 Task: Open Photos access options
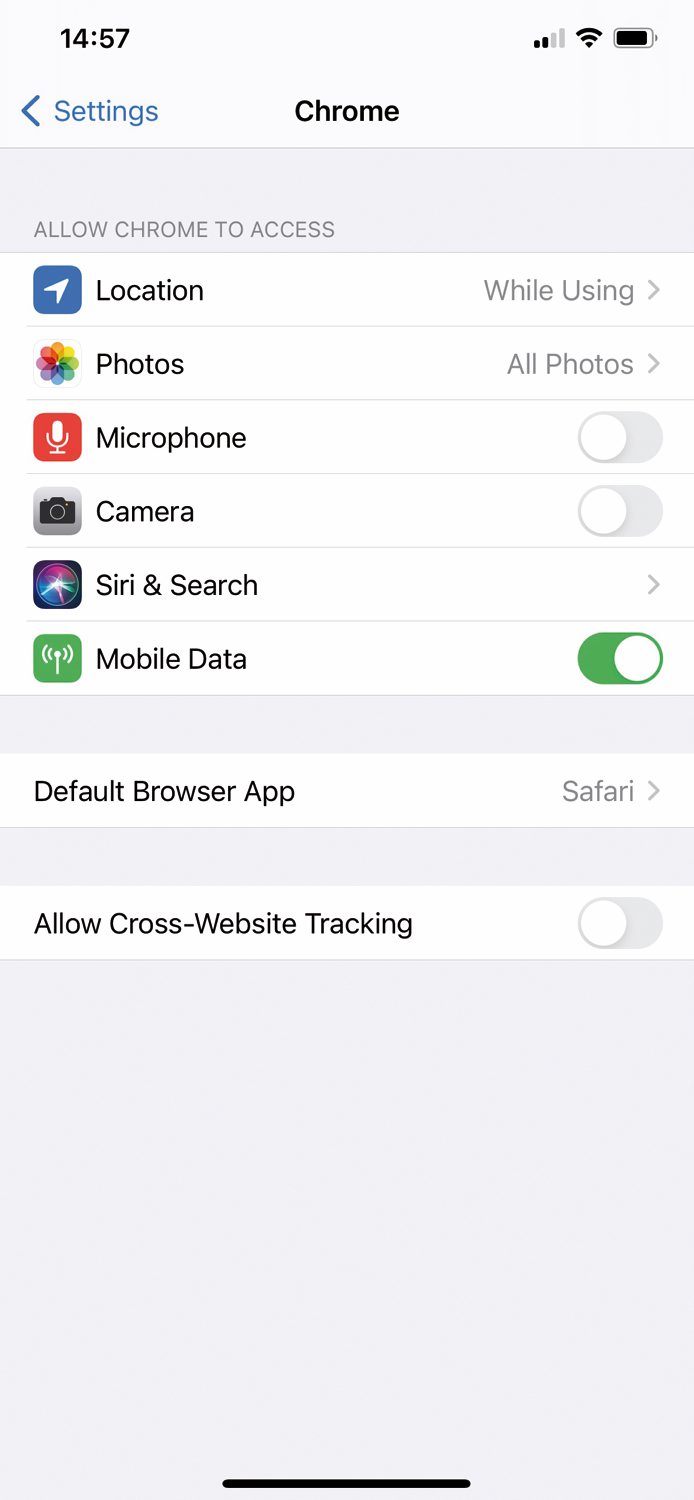click(347, 364)
